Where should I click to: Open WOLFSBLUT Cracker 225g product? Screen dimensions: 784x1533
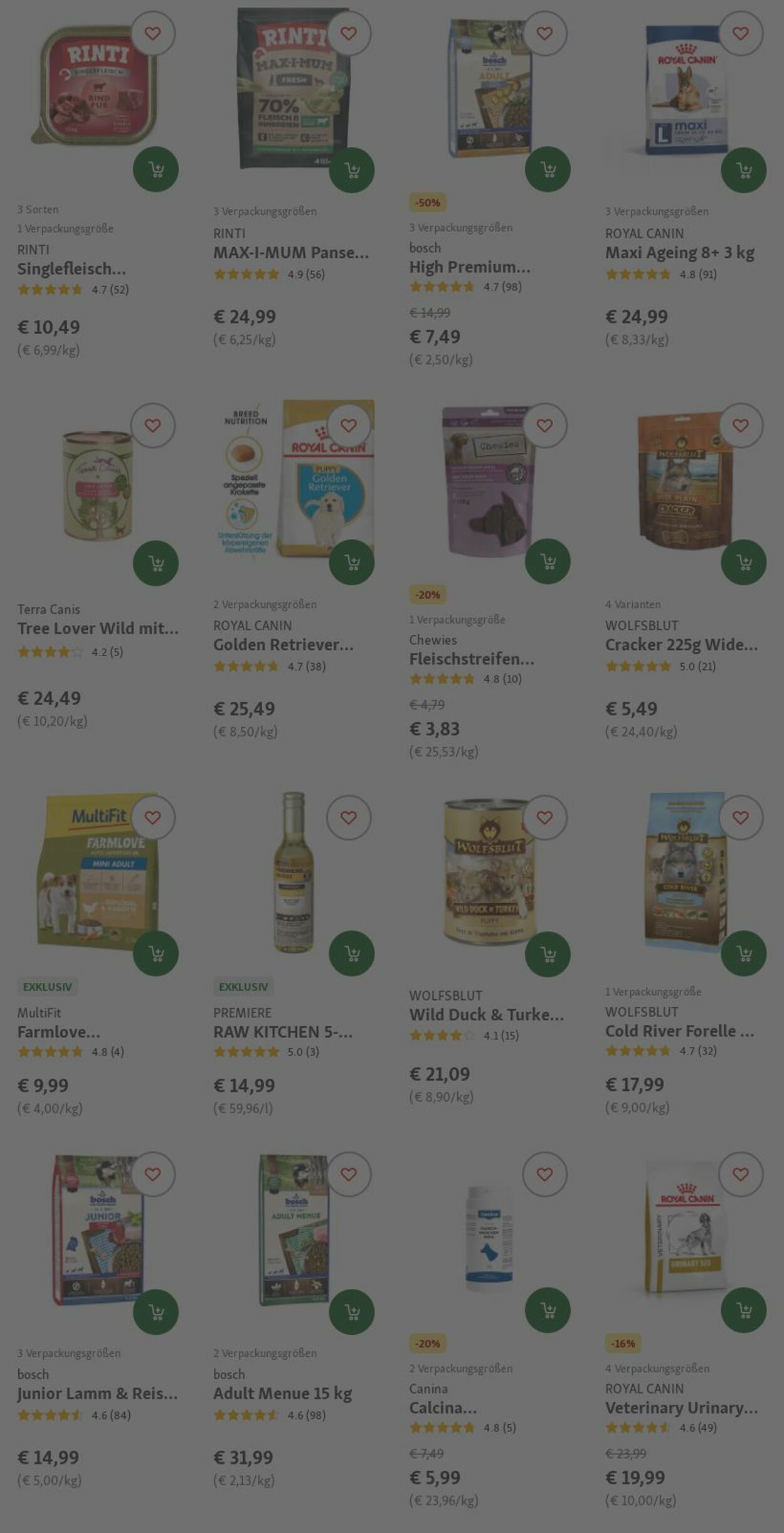click(681, 645)
